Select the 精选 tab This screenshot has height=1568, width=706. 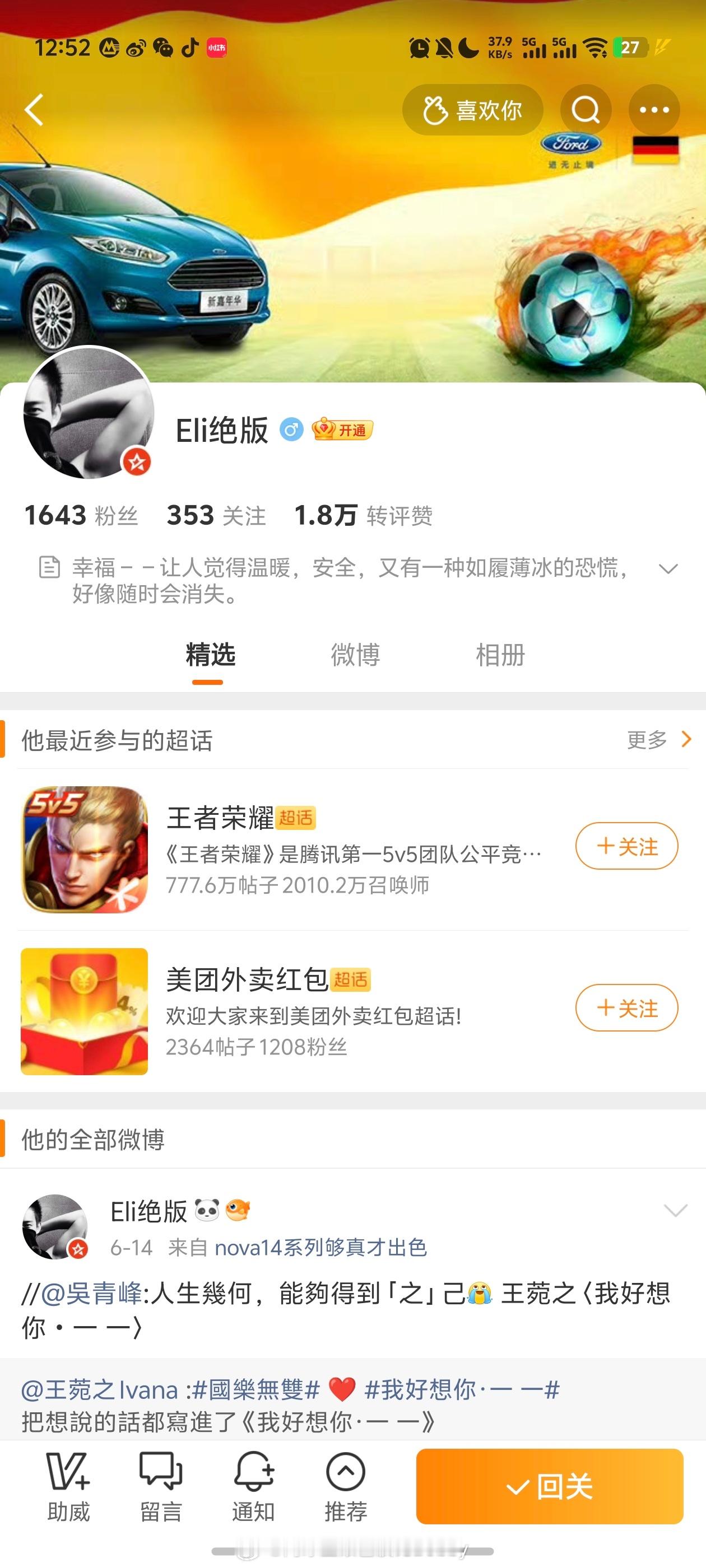(210, 655)
